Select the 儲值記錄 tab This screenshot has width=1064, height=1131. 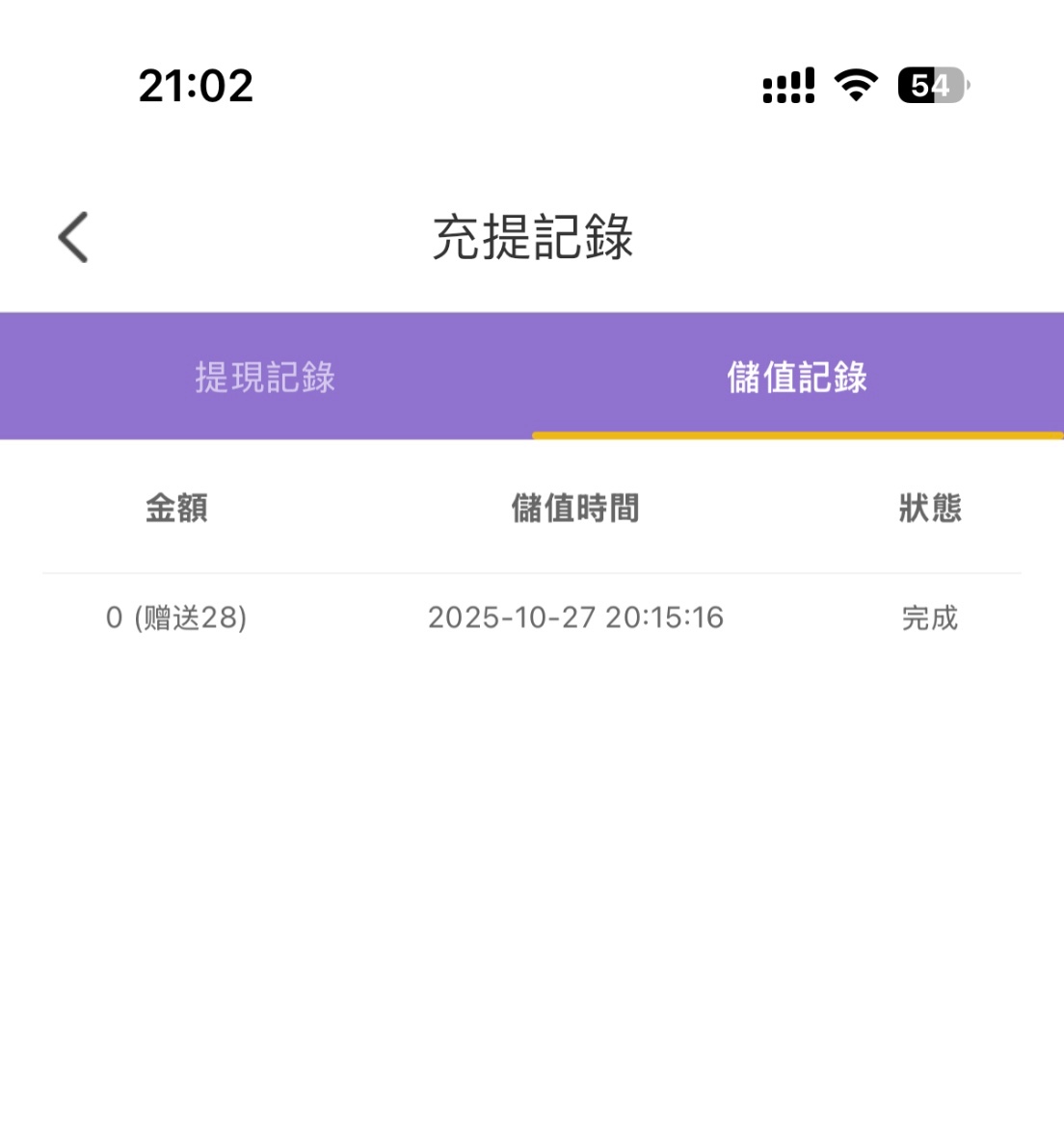coord(797,377)
